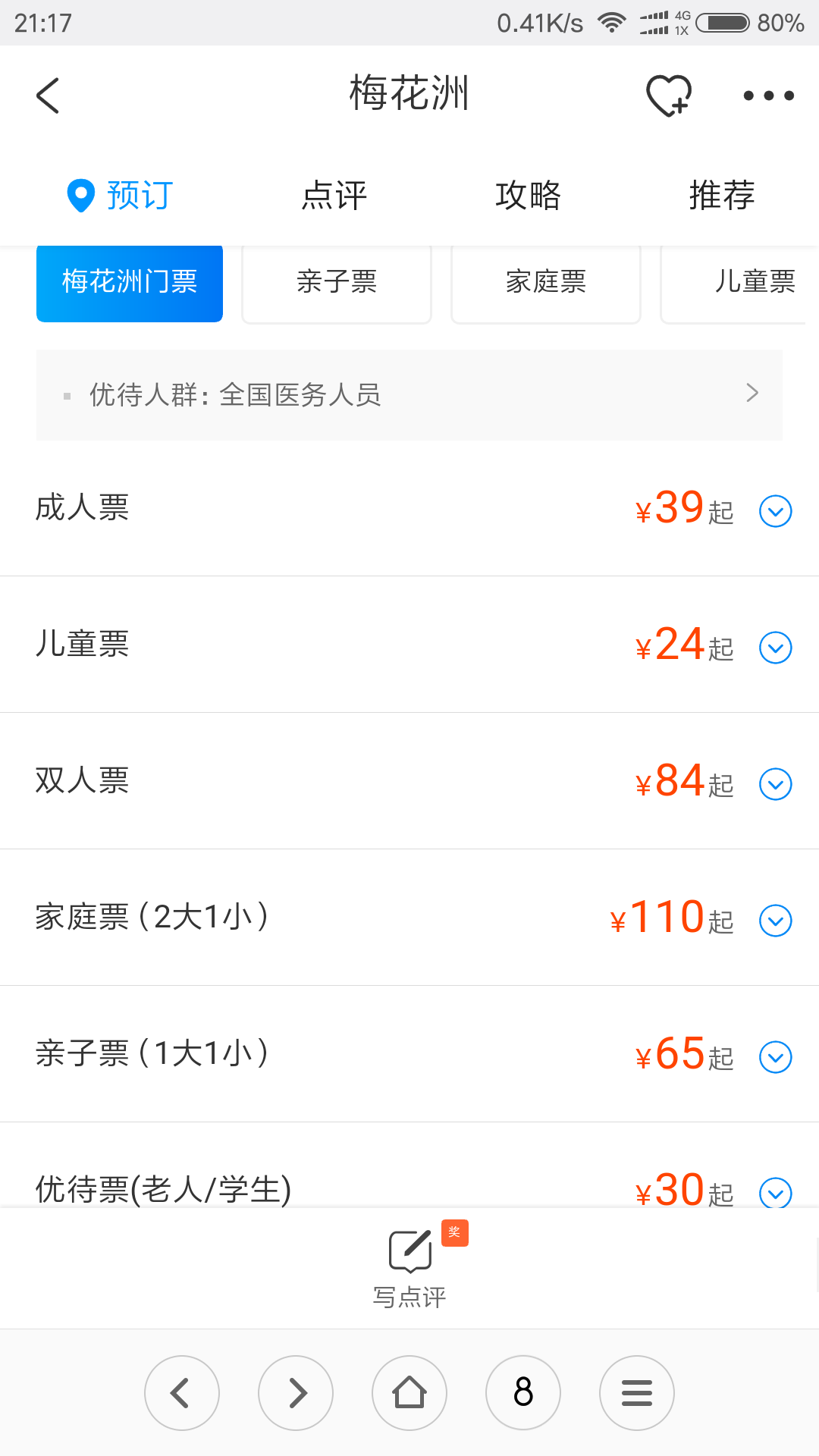Go to the browser home page
Screen dimensions: 819x1456
pos(409,1393)
